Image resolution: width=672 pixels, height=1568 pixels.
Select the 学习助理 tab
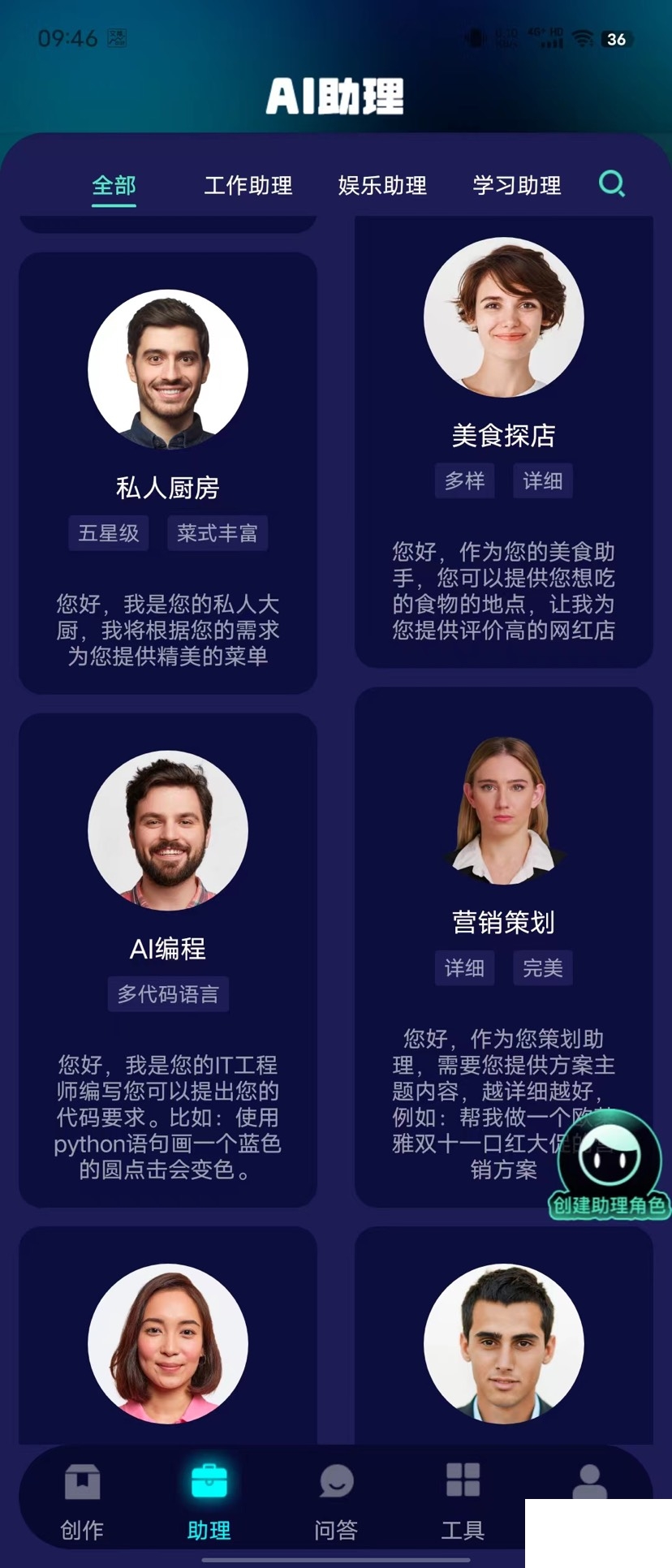(517, 186)
